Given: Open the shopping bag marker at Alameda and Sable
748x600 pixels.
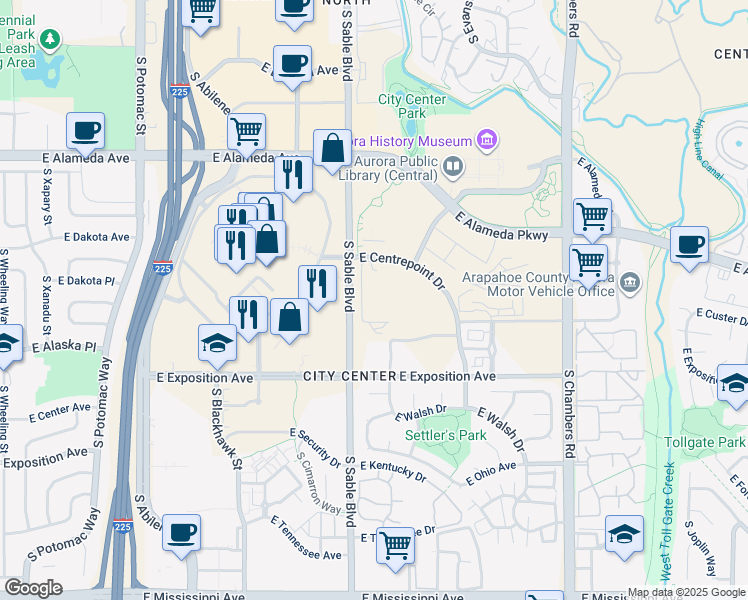Looking at the screenshot, I should (x=332, y=151).
